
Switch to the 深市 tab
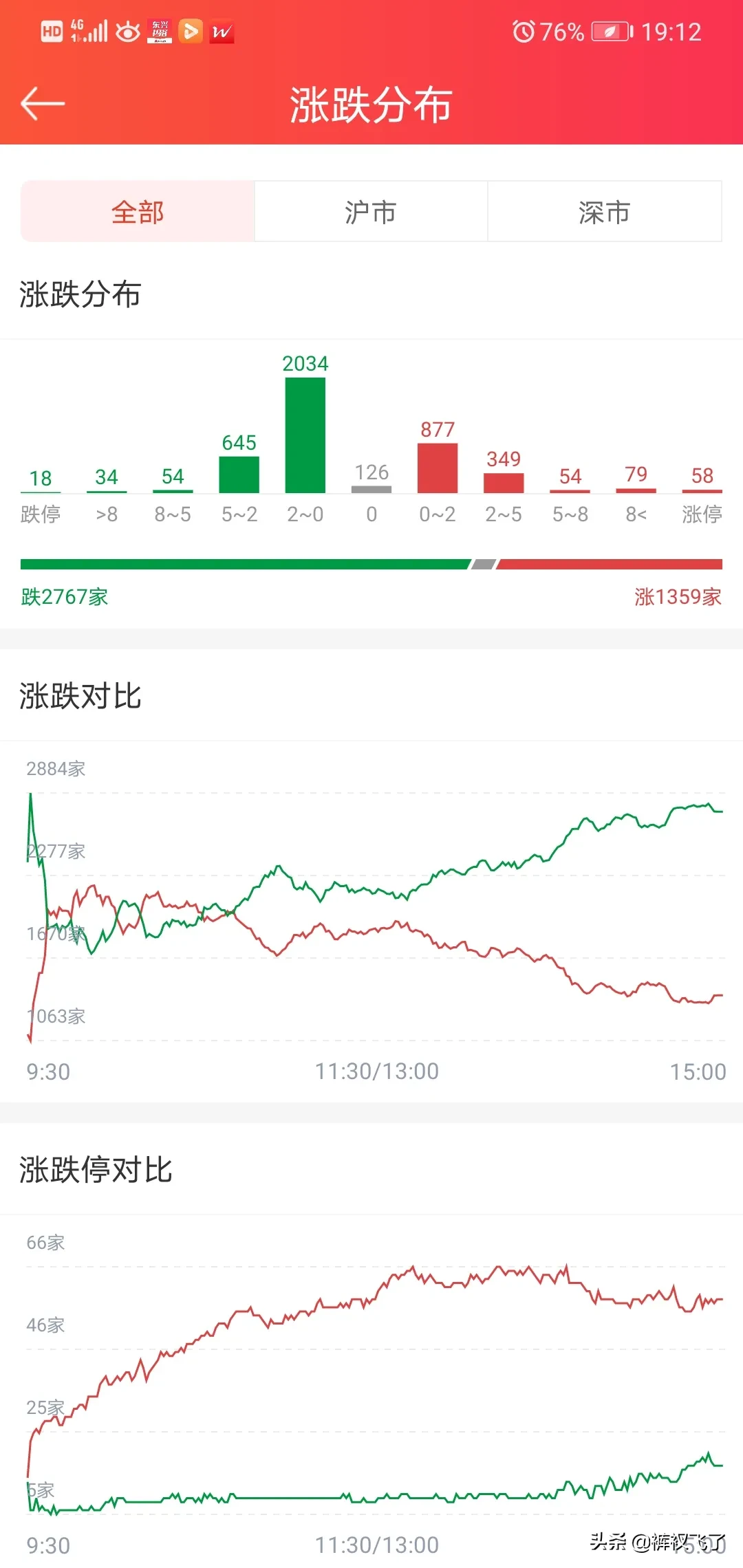click(x=605, y=212)
